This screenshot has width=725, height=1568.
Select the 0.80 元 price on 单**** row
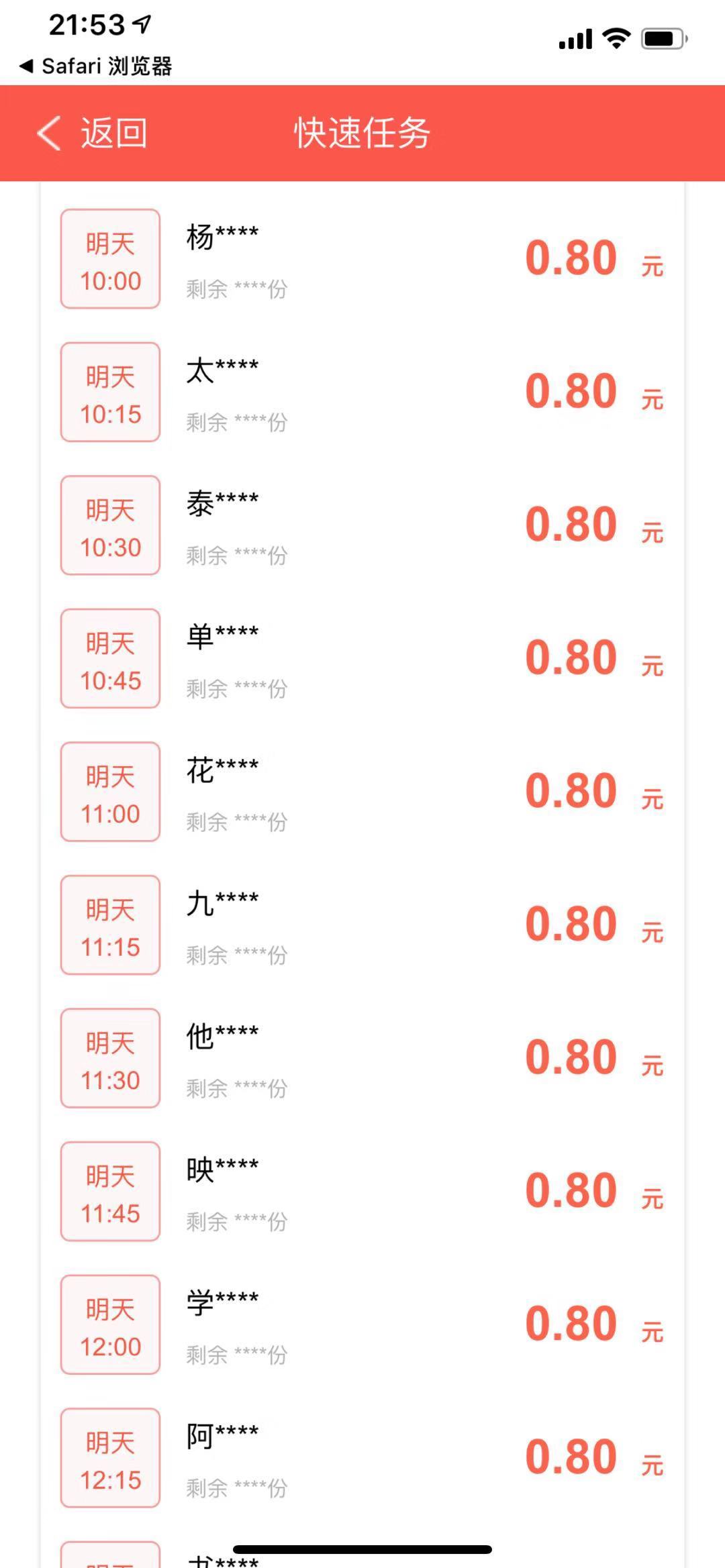tap(591, 658)
